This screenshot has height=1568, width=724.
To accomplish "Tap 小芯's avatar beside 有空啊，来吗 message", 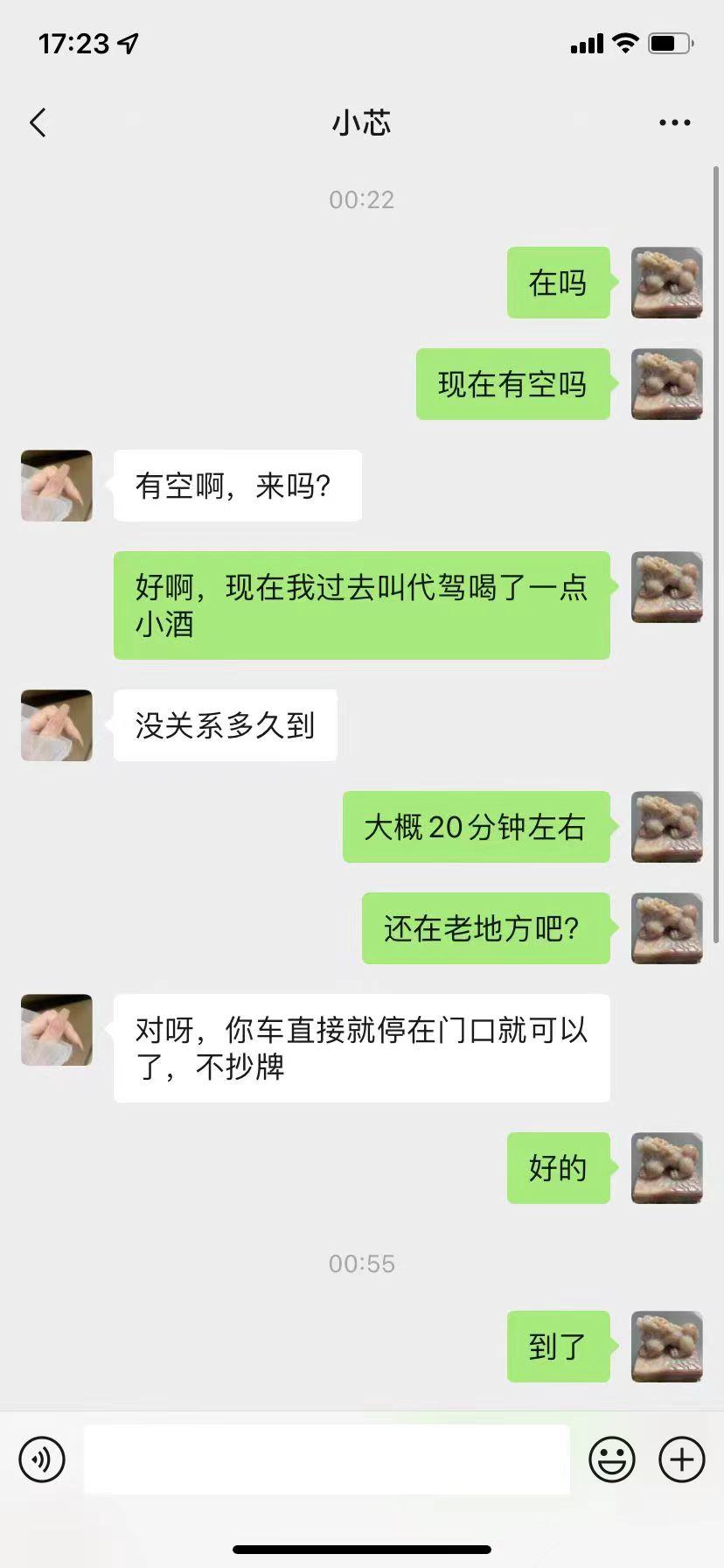I will 56,486.
